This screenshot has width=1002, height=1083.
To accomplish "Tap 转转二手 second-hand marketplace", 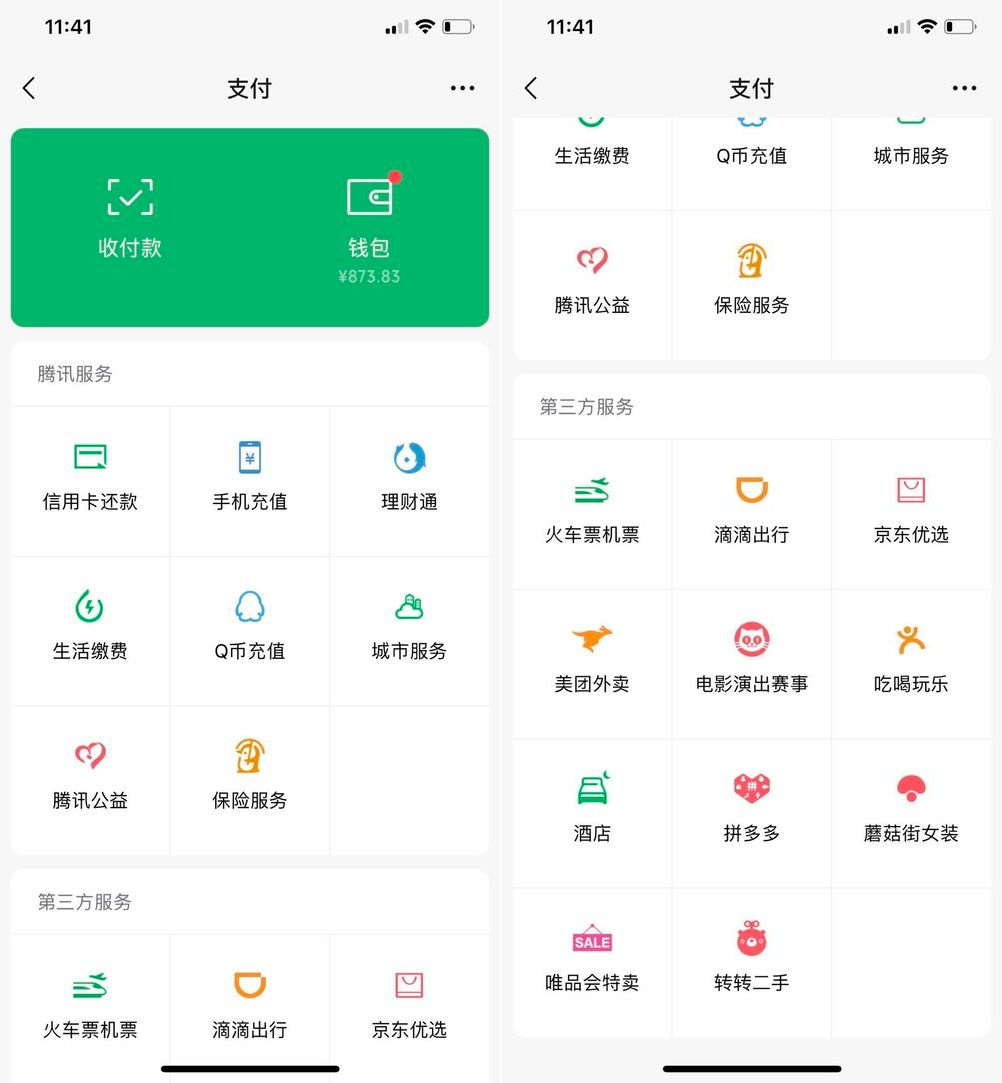I will tap(751, 962).
